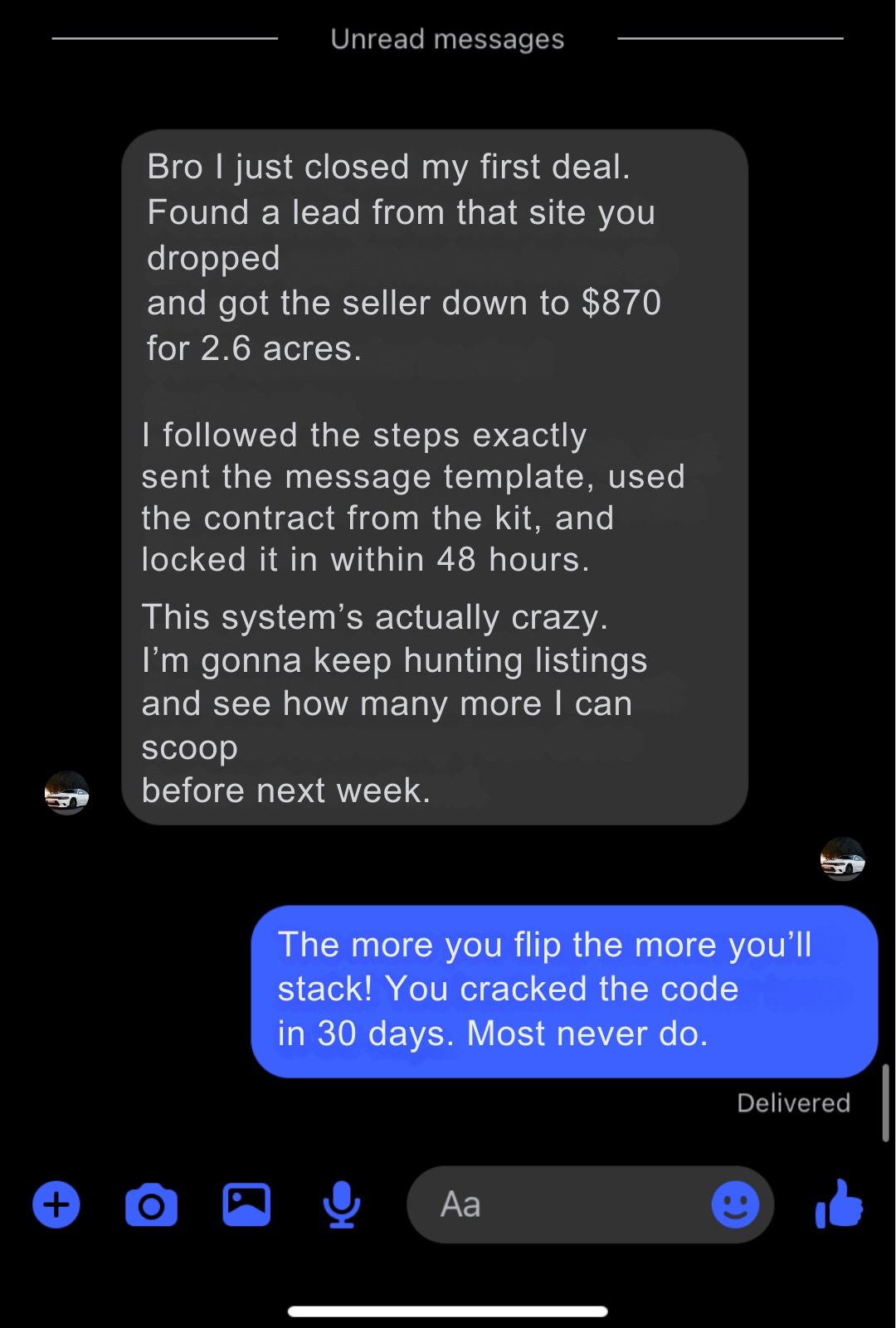This screenshot has width=896, height=1328.
Task: Record a voice message with the microphone
Action: point(341,1204)
